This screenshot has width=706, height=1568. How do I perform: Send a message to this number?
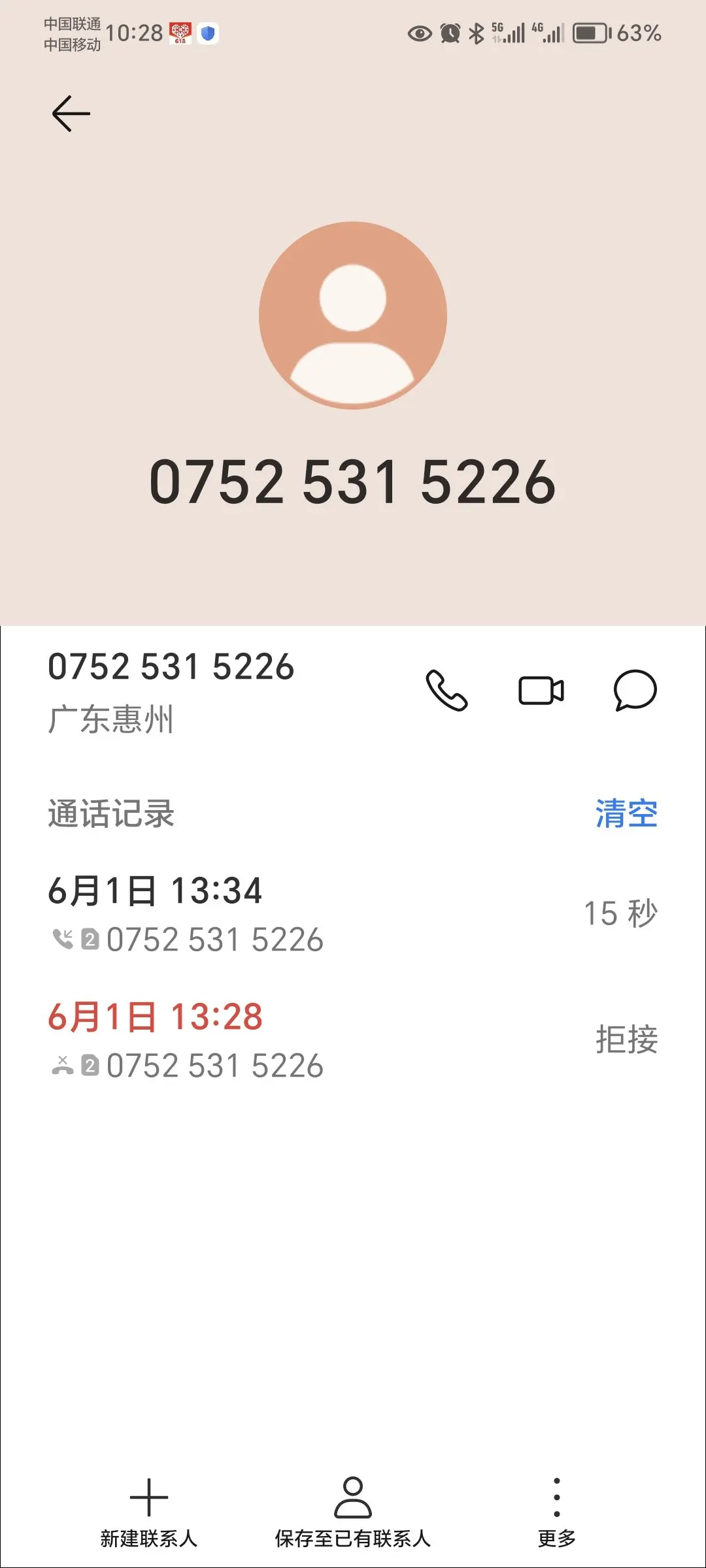(x=635, y=691)
